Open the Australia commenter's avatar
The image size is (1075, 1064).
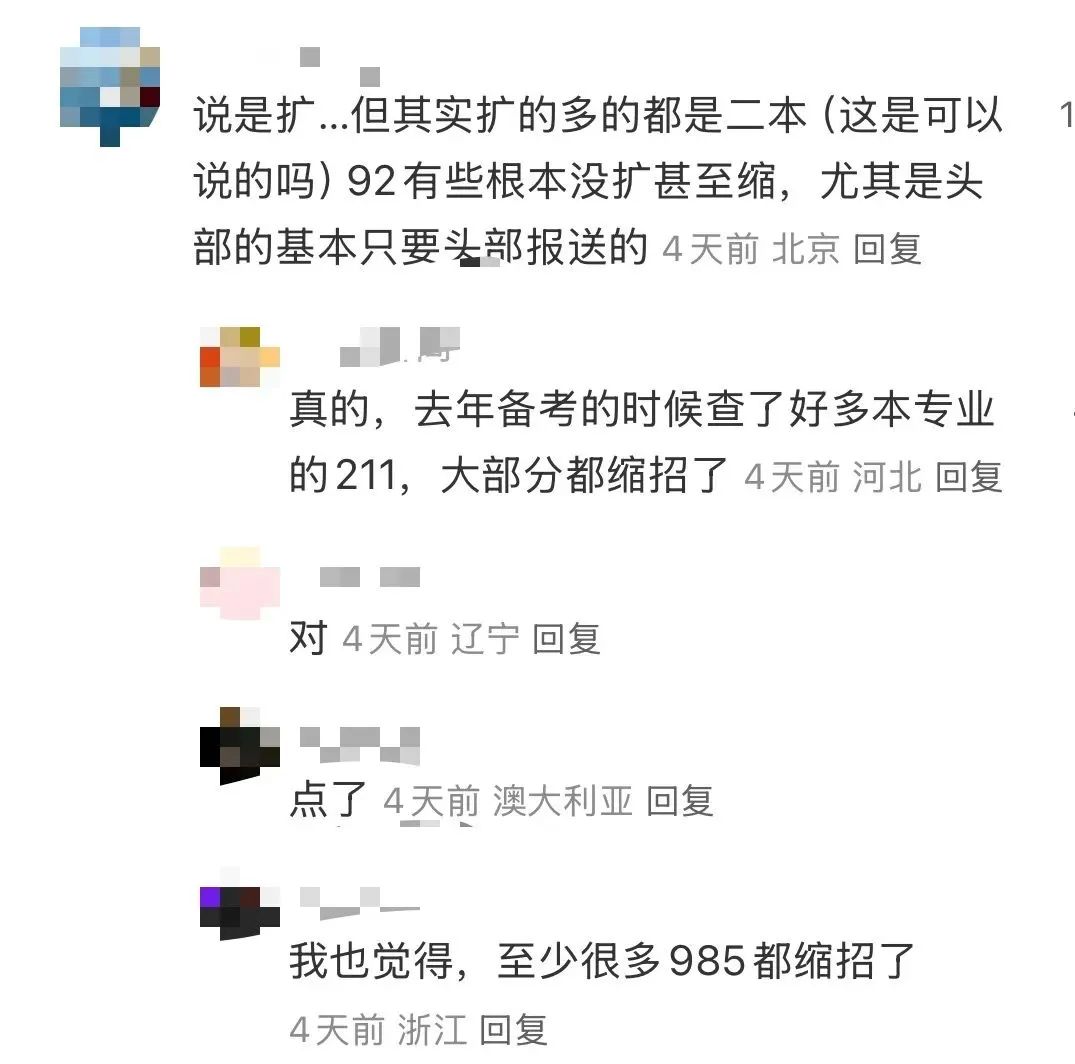pos(240,745)
